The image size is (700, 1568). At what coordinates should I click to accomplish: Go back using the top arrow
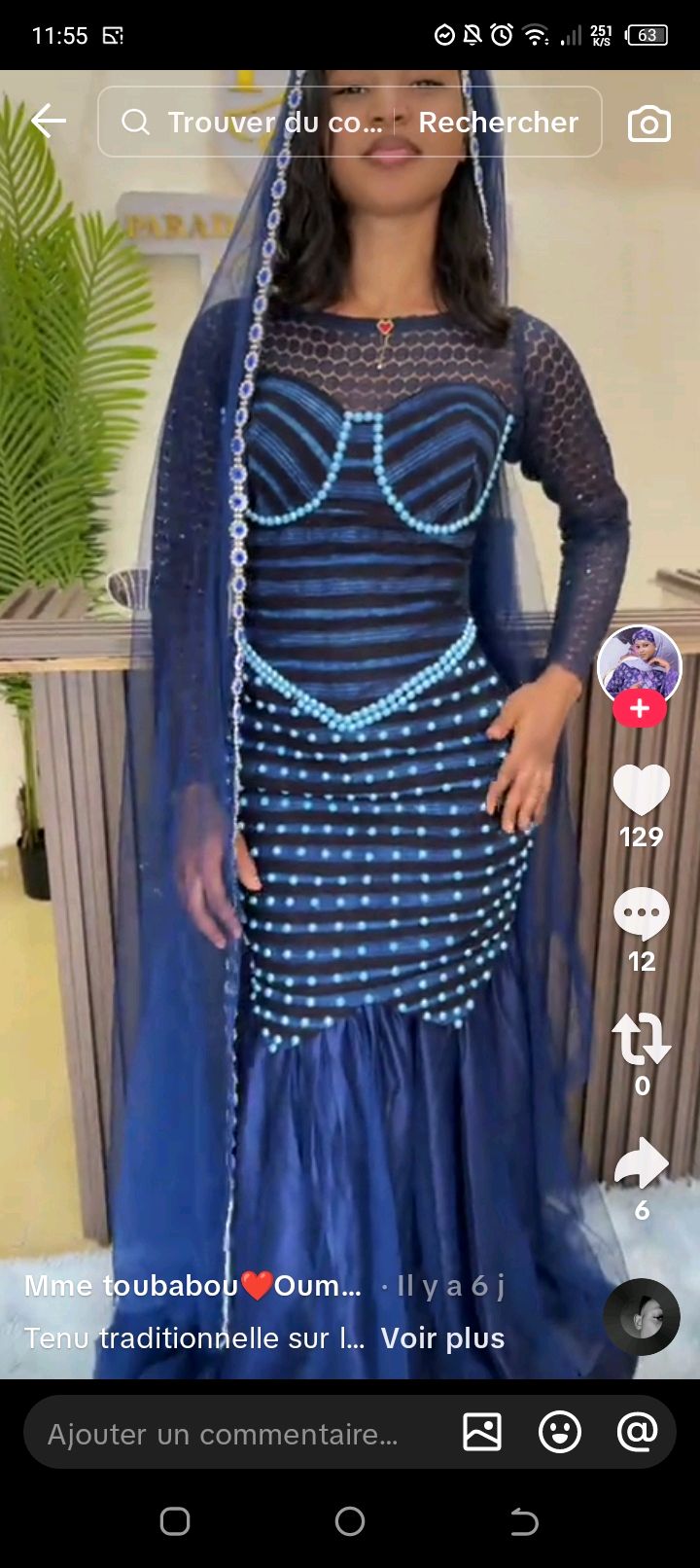pyautogui.click(x=48, y=122)
